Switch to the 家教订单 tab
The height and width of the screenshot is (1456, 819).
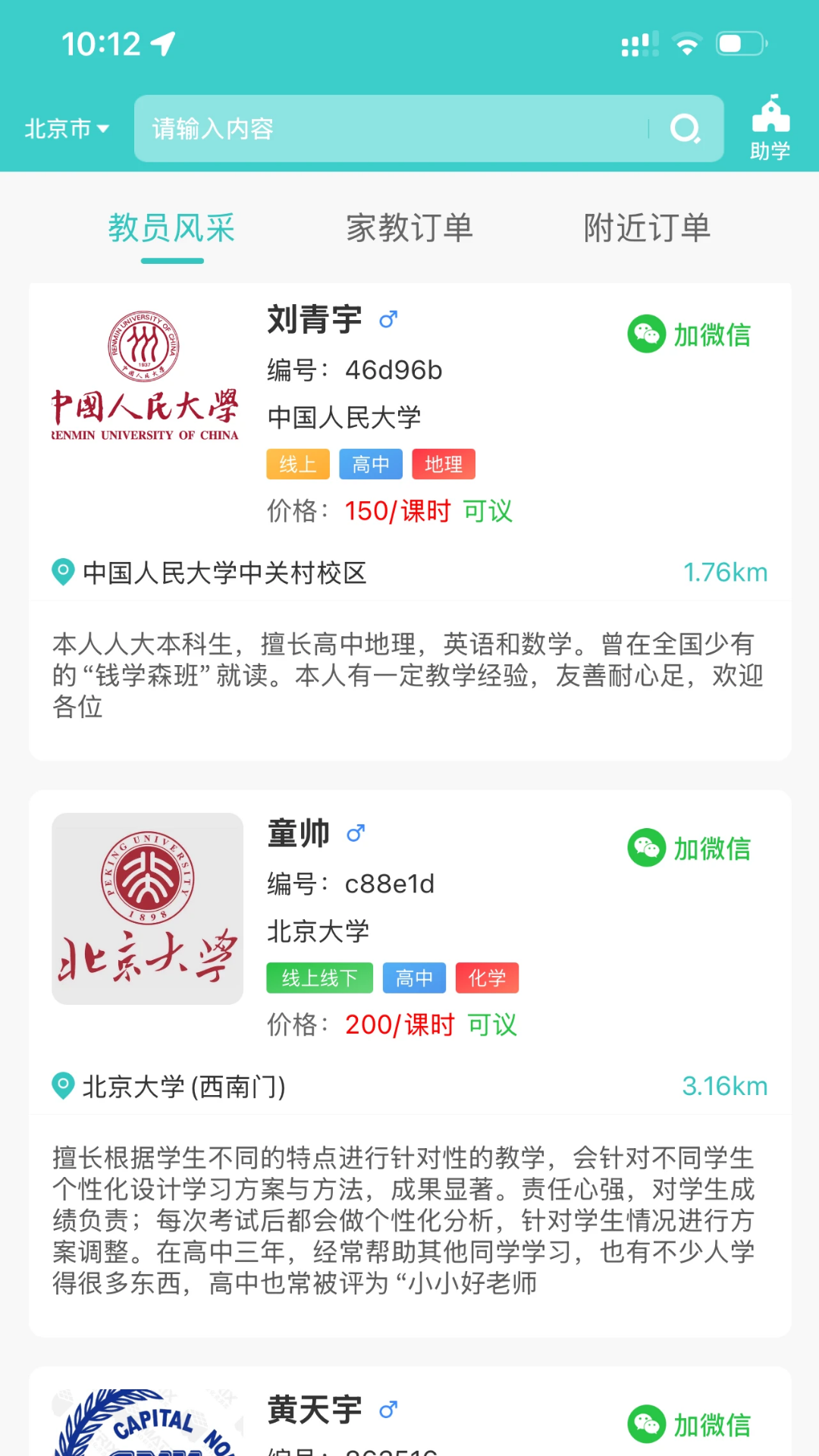click(409, 227)
